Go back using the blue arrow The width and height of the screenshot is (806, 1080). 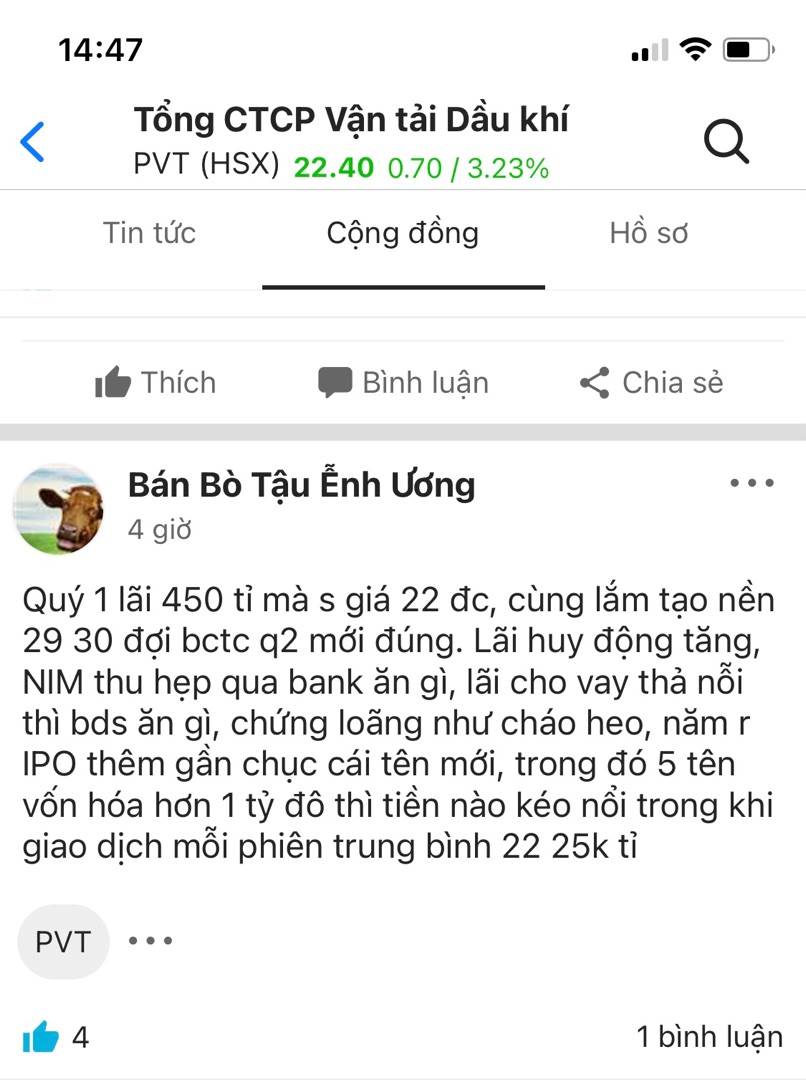click(33, 142)
